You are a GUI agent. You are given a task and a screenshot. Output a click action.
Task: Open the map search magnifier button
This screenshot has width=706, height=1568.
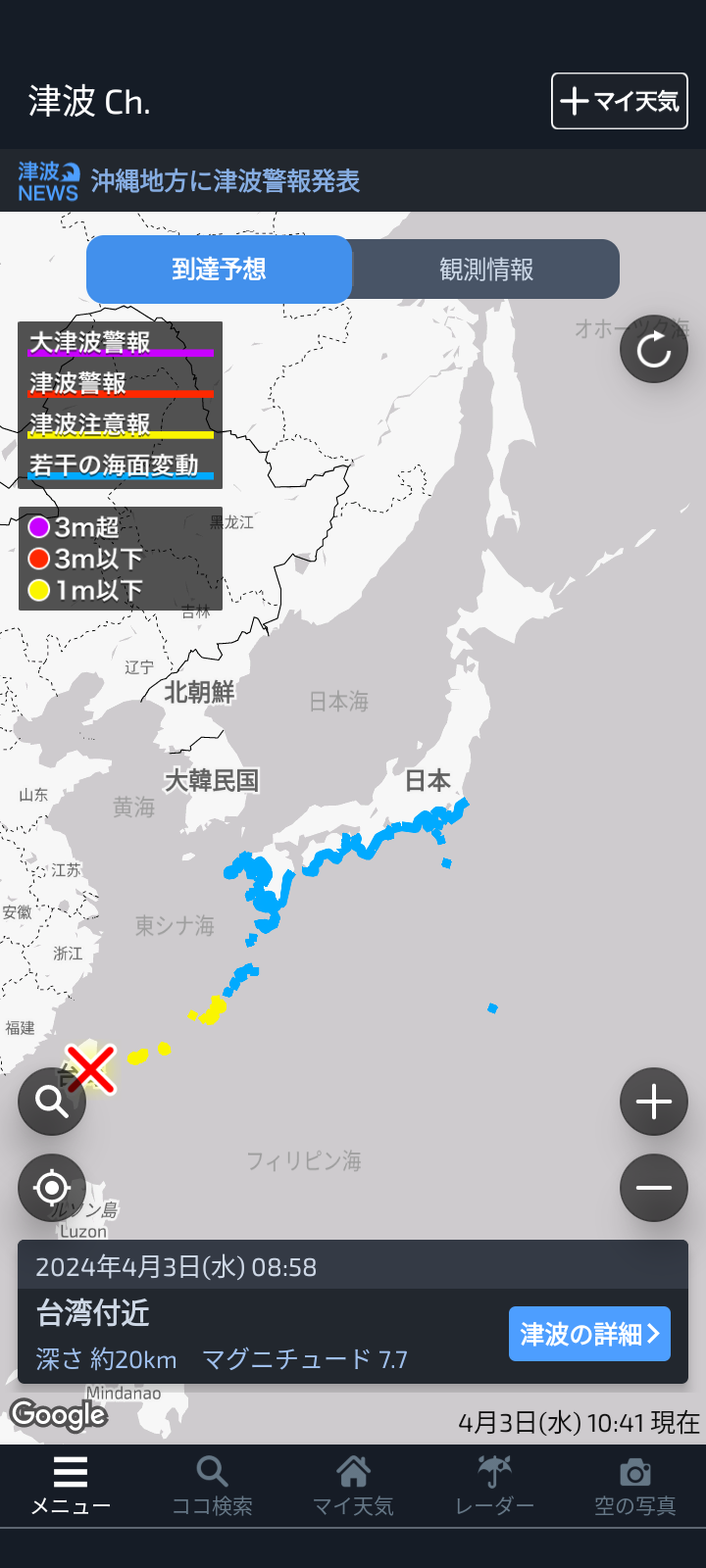[52, 1102]
